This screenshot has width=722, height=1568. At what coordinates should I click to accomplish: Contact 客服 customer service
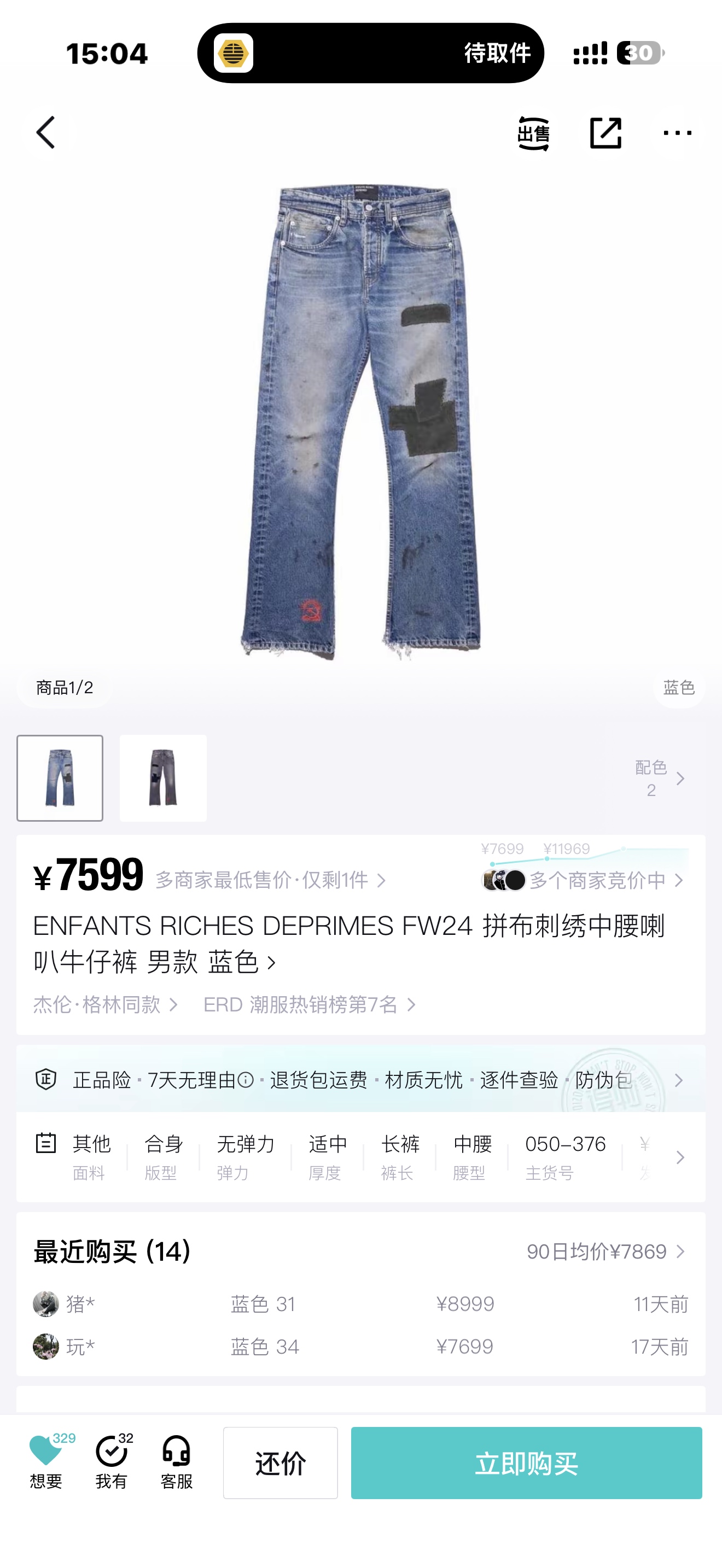tap(177, 1461)
